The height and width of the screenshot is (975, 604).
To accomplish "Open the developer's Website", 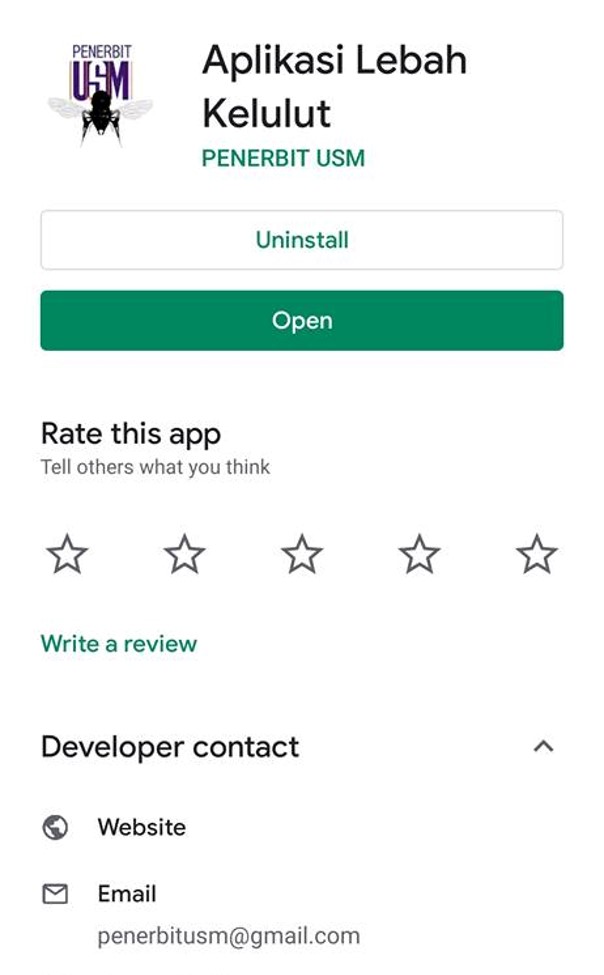I will (141, 828).
